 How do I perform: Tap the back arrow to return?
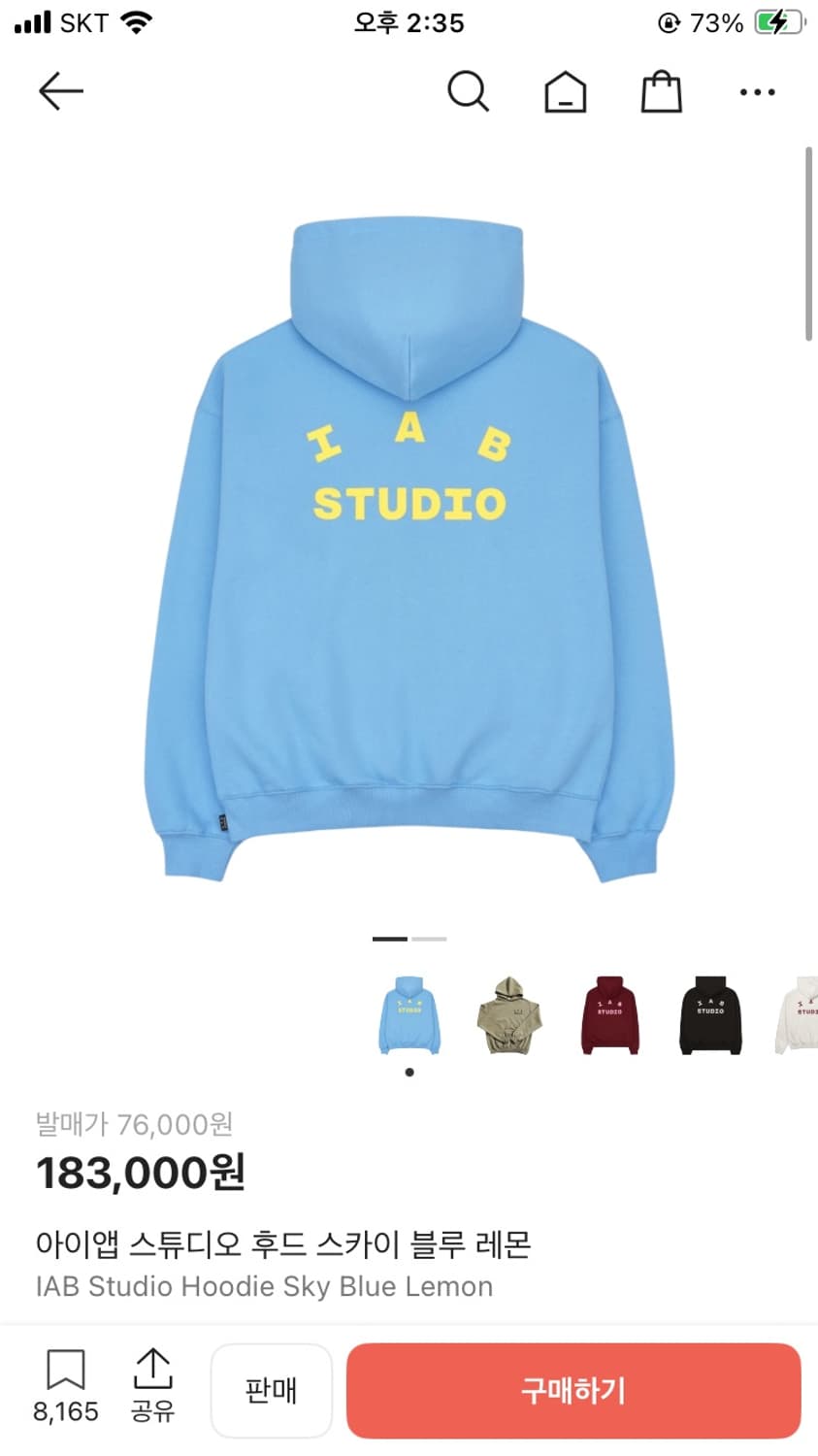60,91
